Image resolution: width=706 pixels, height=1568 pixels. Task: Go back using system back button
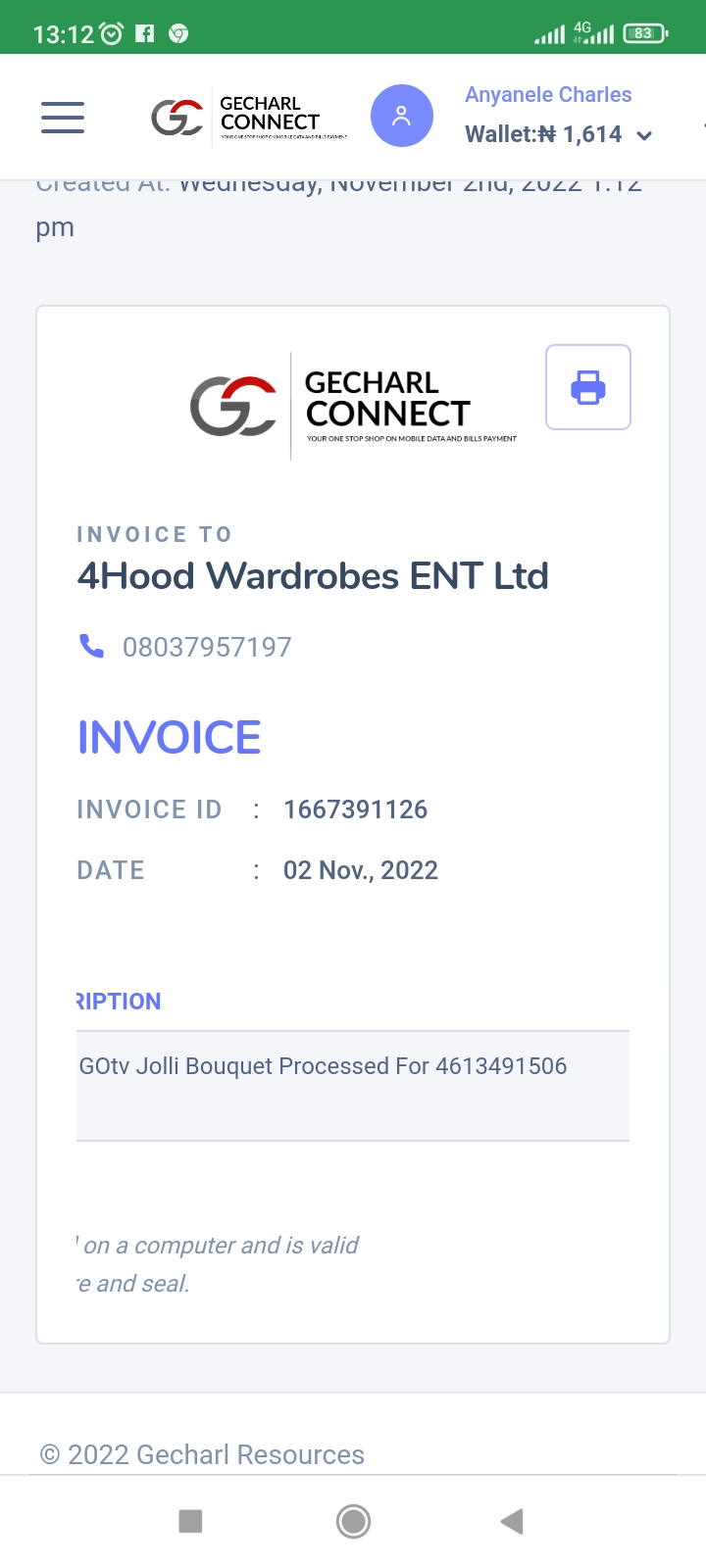[512, 1521]
